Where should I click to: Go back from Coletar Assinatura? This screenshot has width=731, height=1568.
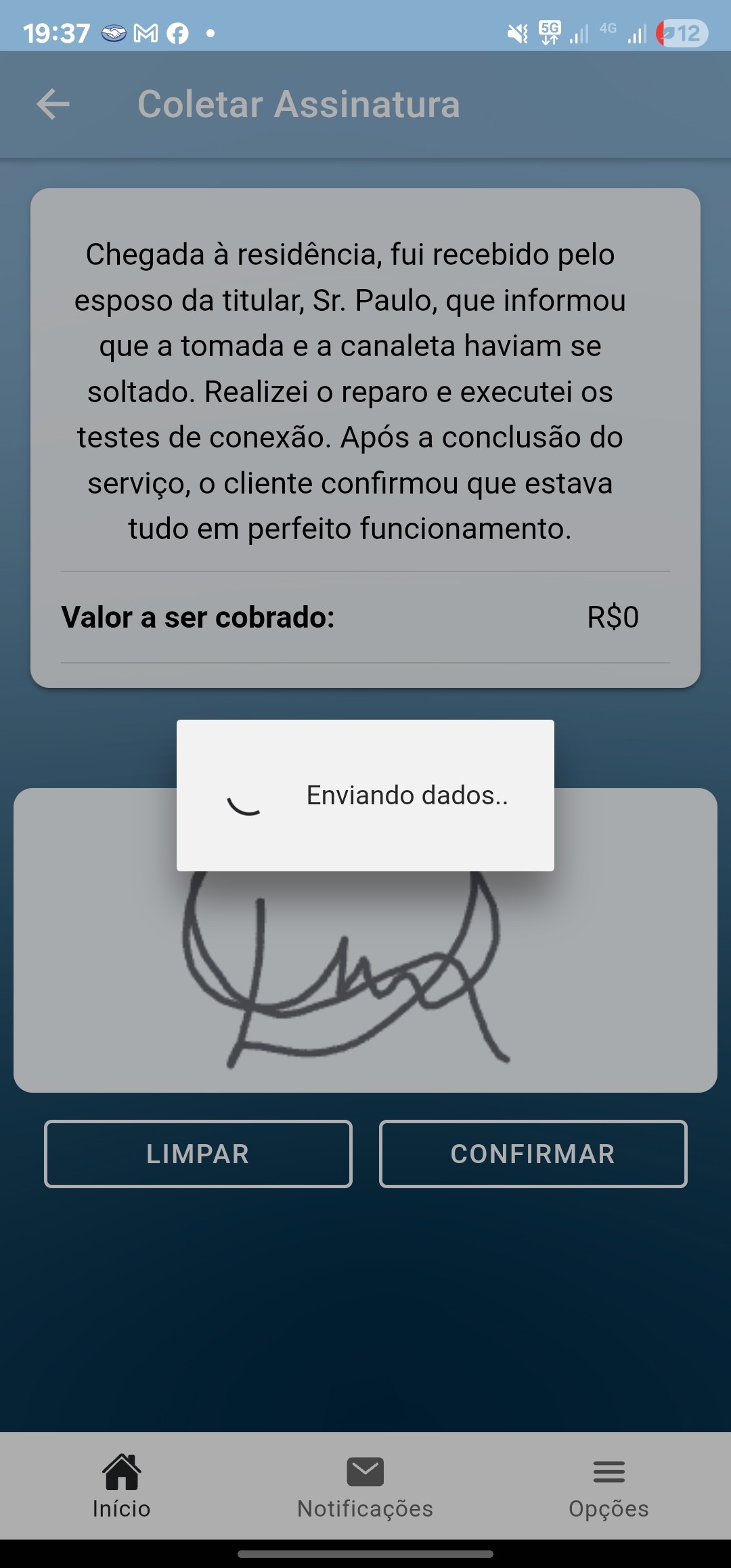pyautogui.click(x=53, y=104)
